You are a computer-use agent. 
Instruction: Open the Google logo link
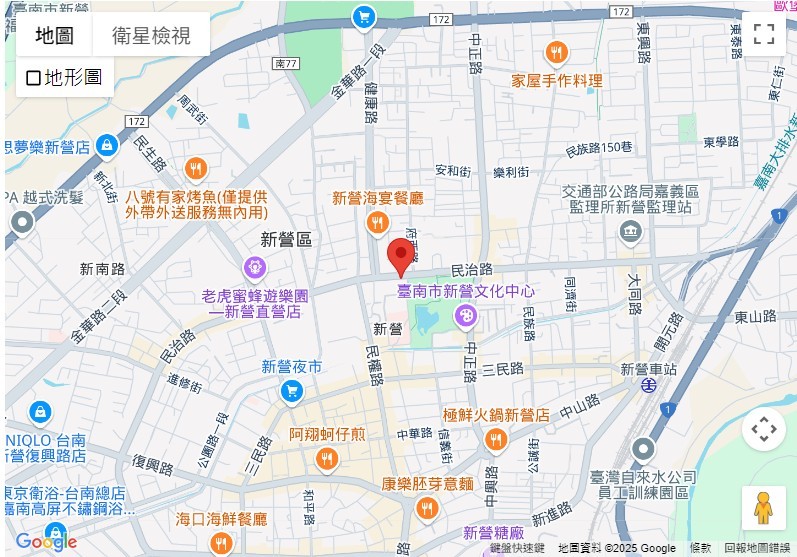tap(45, 541)
